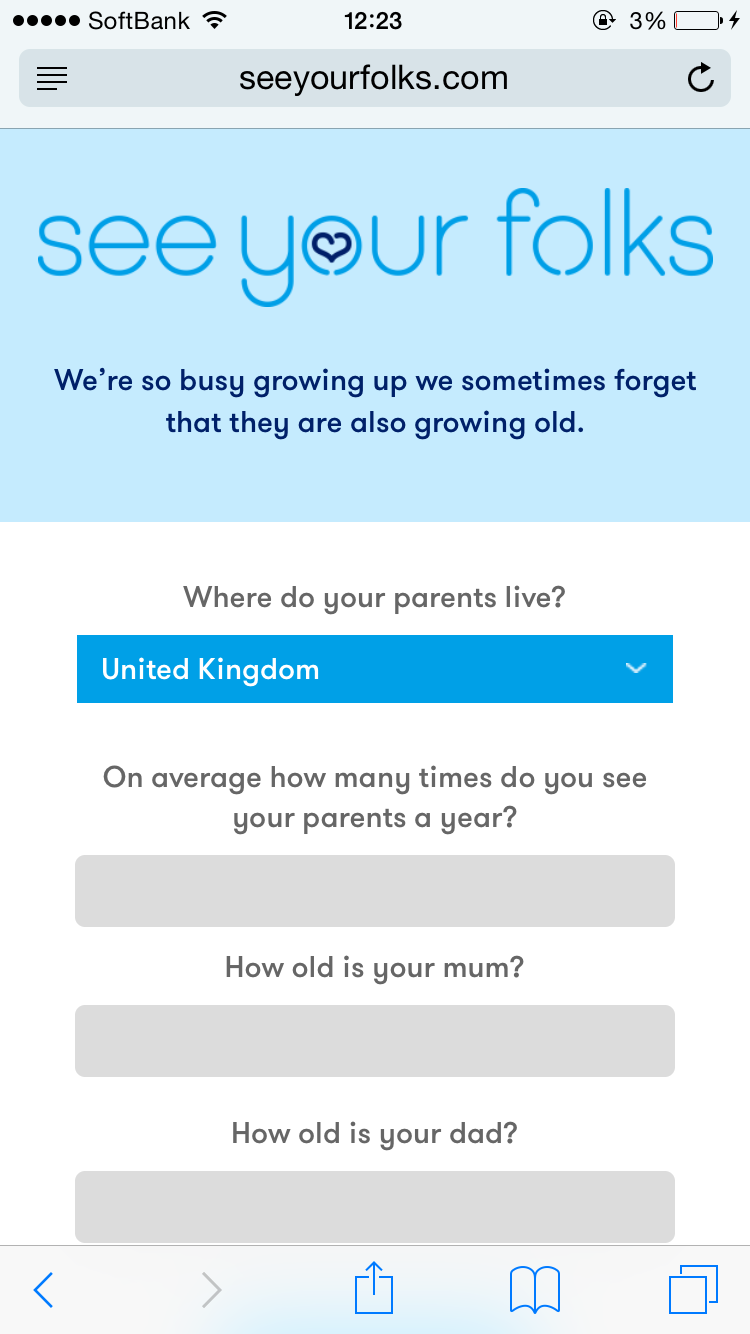Show all open tabs
750x1334 pixels.
(693, 1290)
